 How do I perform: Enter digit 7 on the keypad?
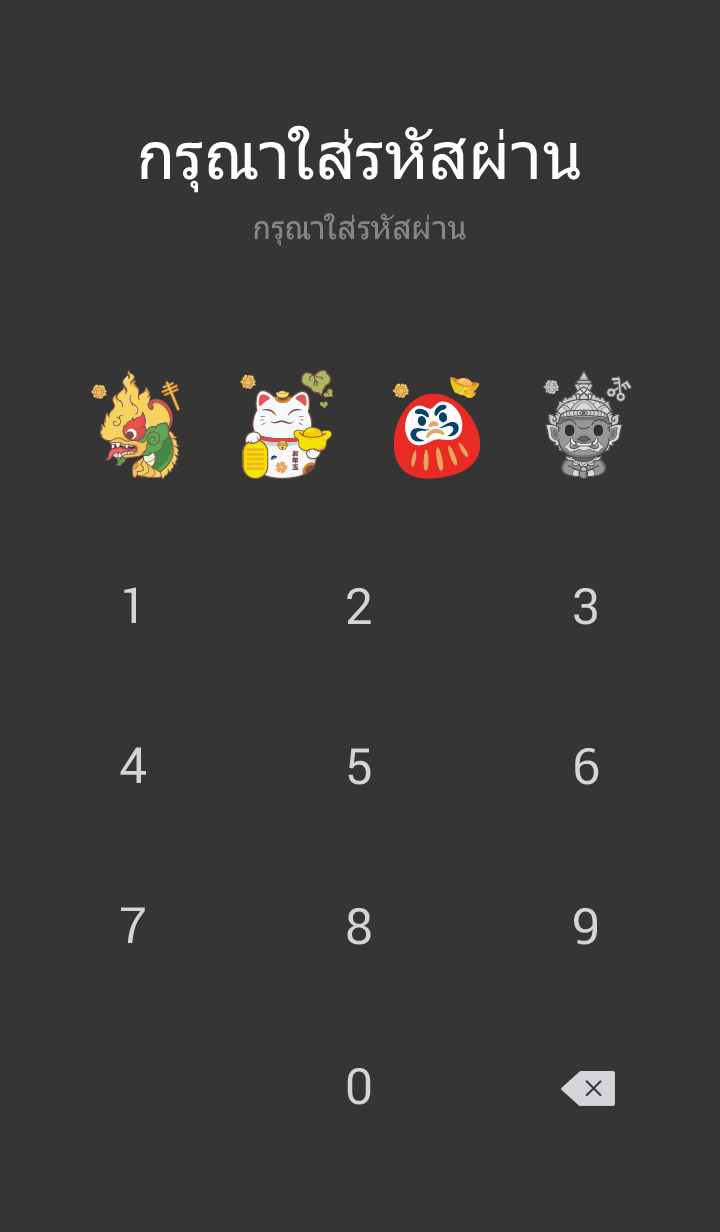(132, 927)
